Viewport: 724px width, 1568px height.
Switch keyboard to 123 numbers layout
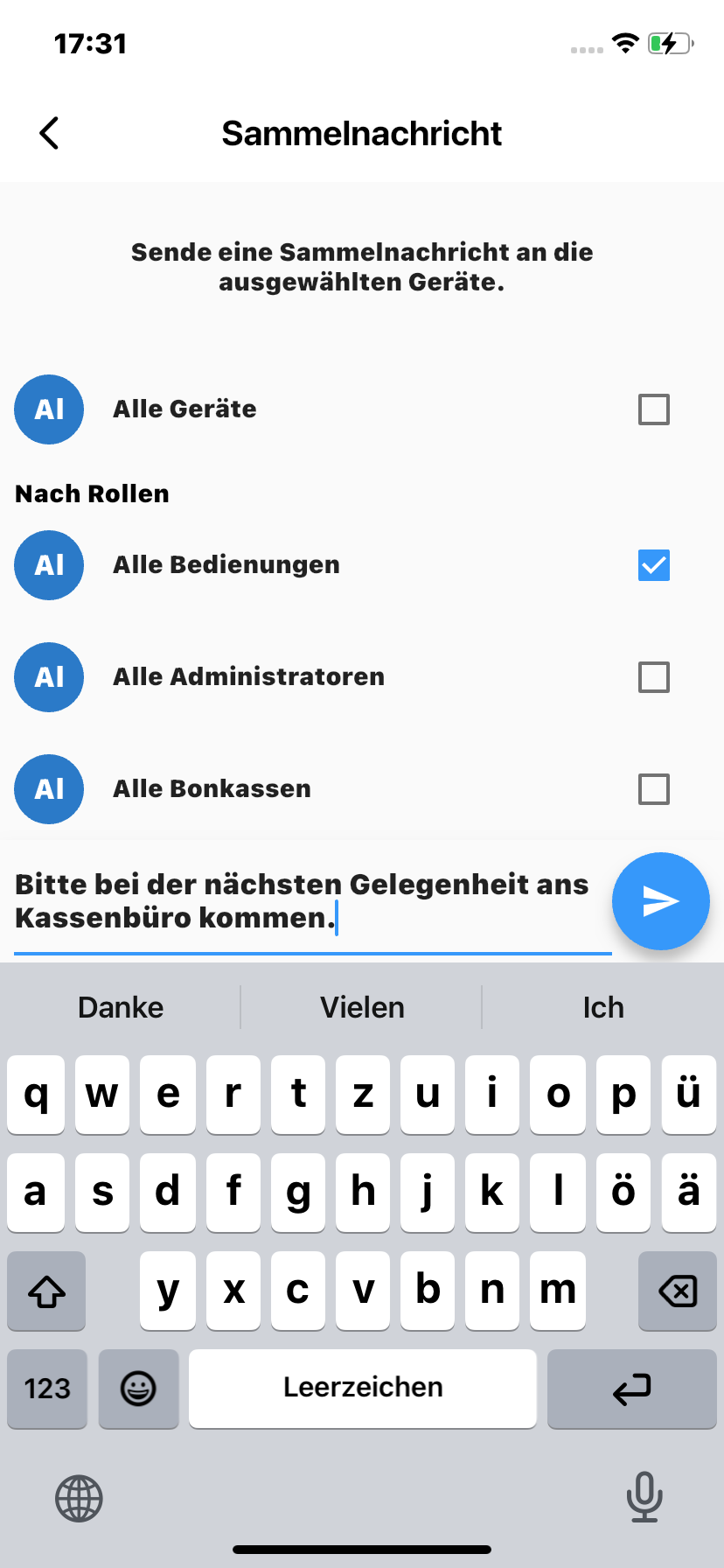47,1389
